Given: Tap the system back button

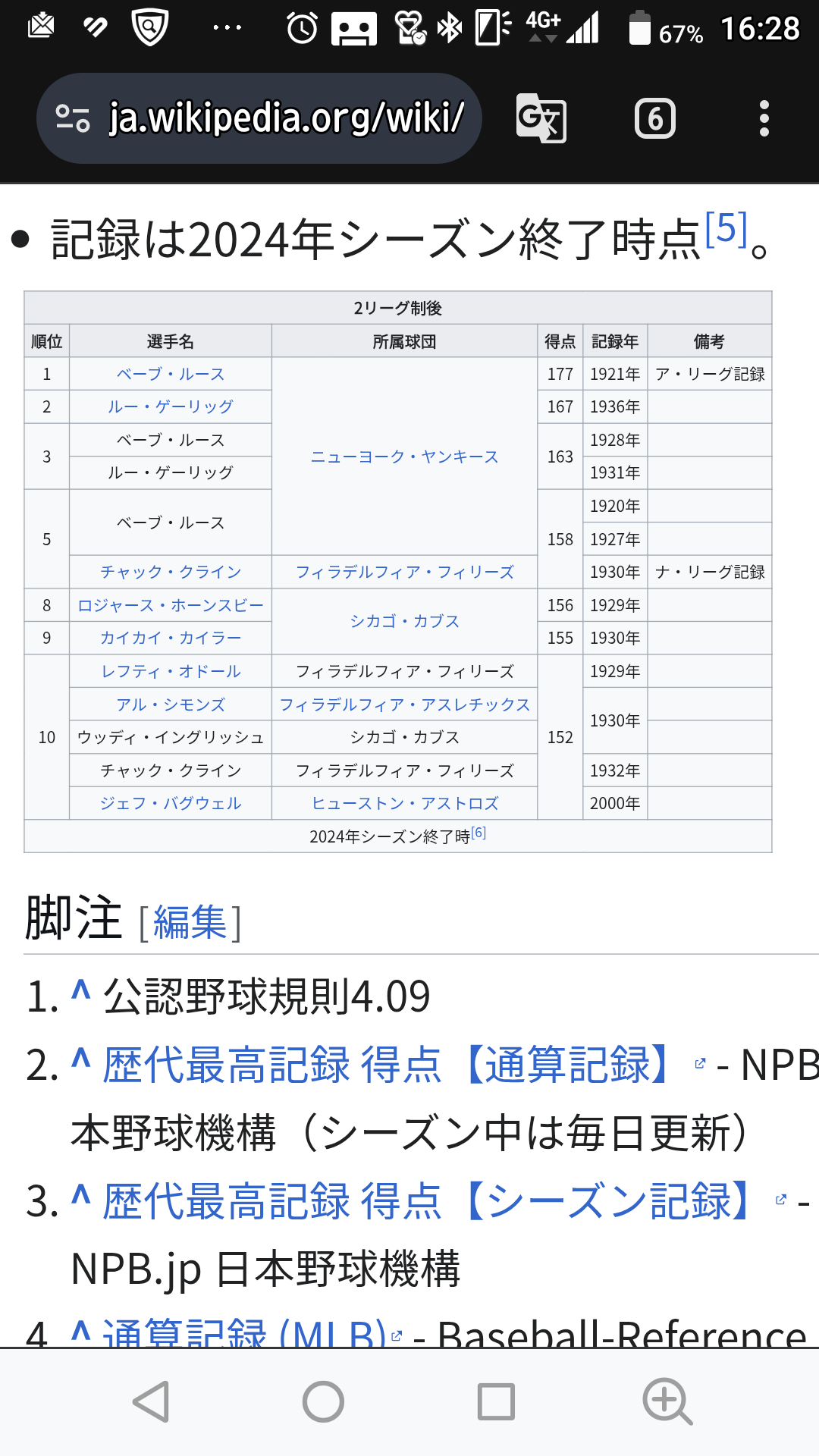Looking at the screenshot, I should click(x=152, y=1401).
